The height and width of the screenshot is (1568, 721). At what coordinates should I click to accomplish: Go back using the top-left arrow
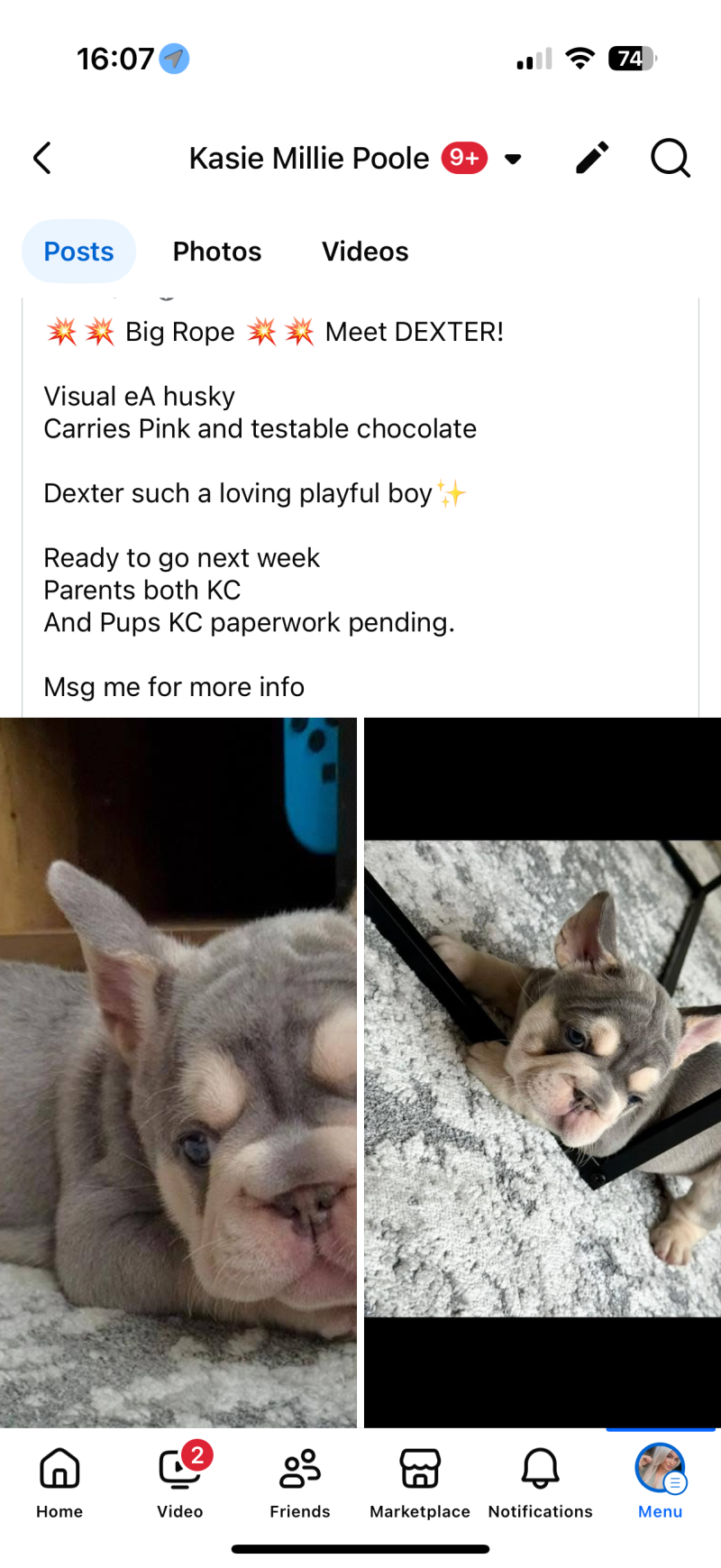coord(42,158)
